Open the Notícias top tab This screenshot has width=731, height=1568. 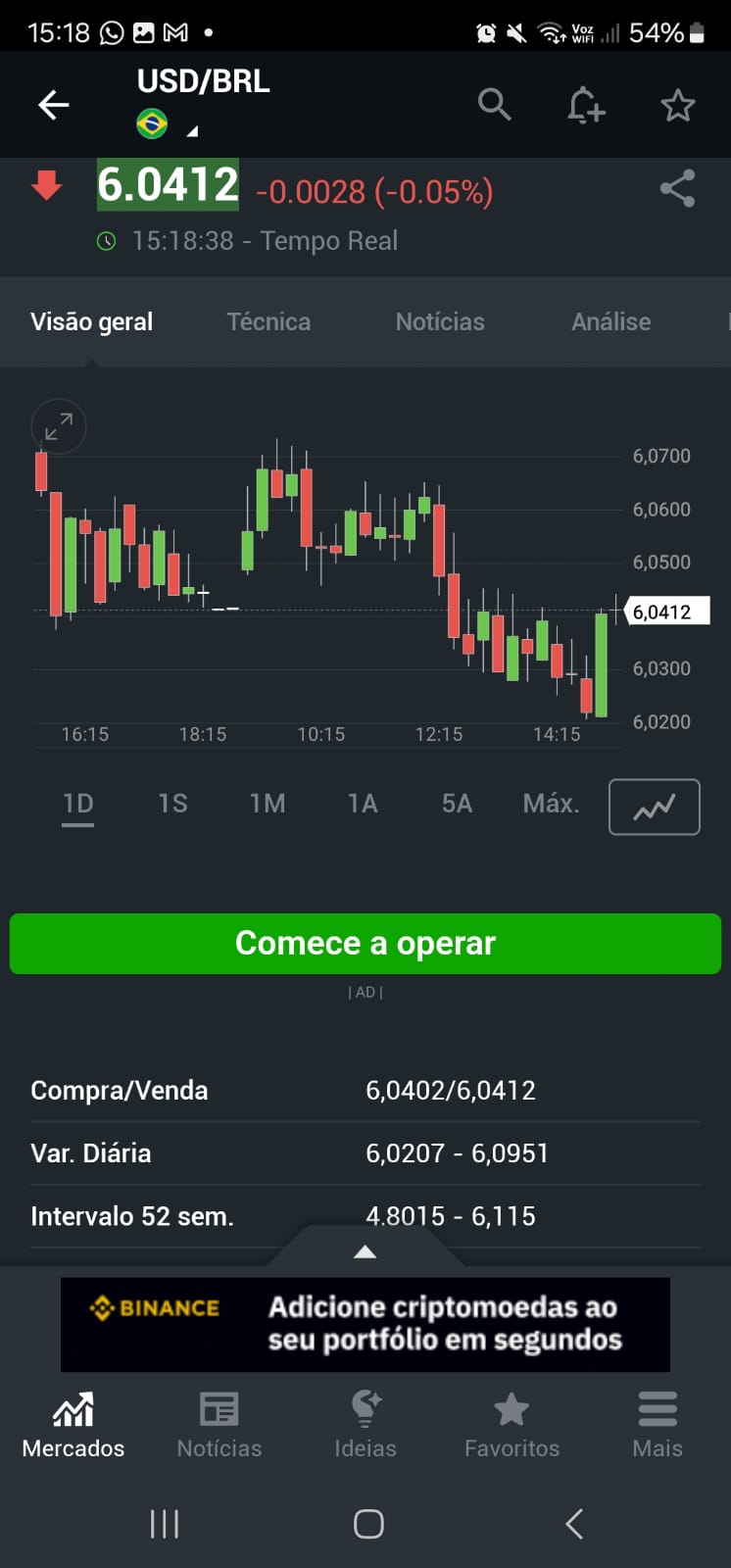click(x=440, y=321)
